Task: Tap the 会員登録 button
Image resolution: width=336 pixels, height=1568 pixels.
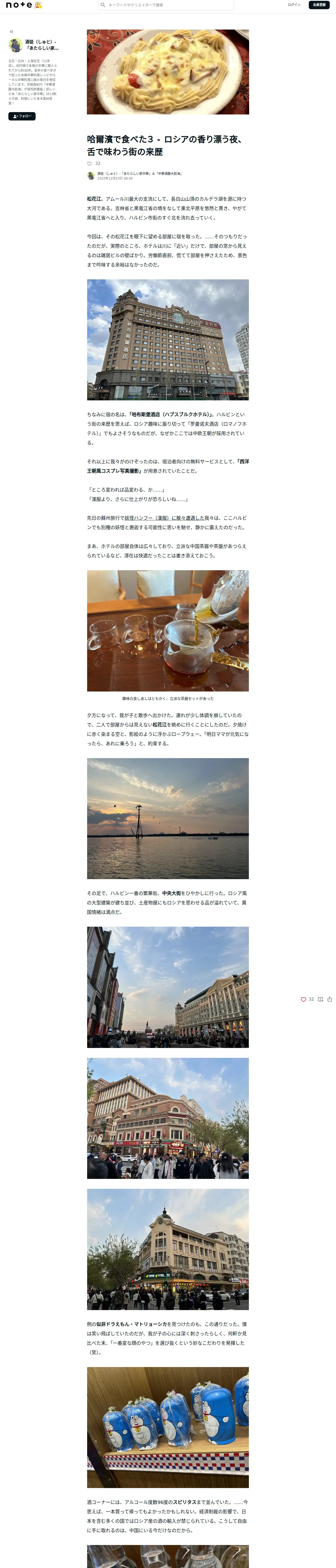Action: tap(319, 5)
